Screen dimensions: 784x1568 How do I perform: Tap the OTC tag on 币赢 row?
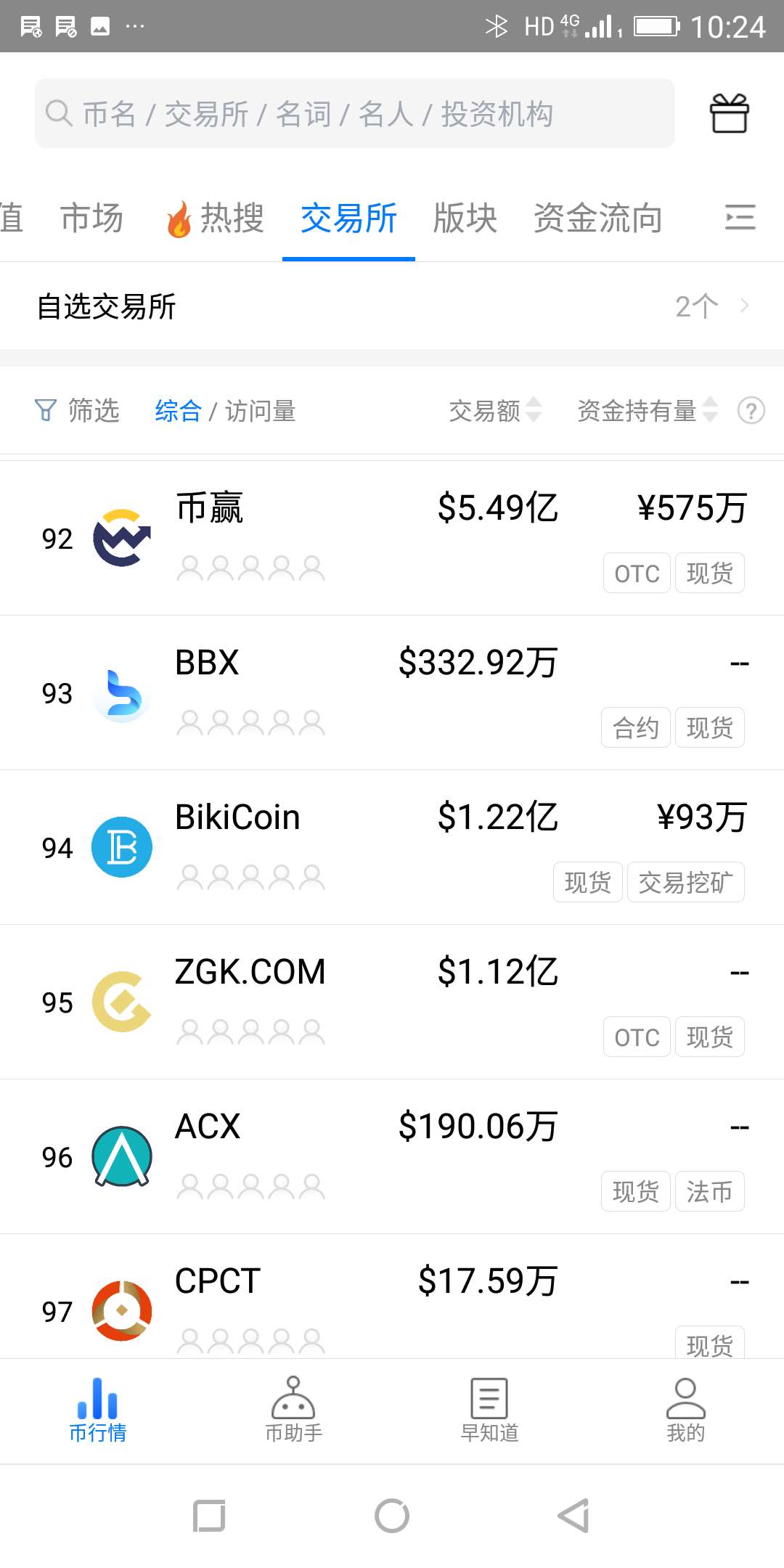(x=636, y=573)
